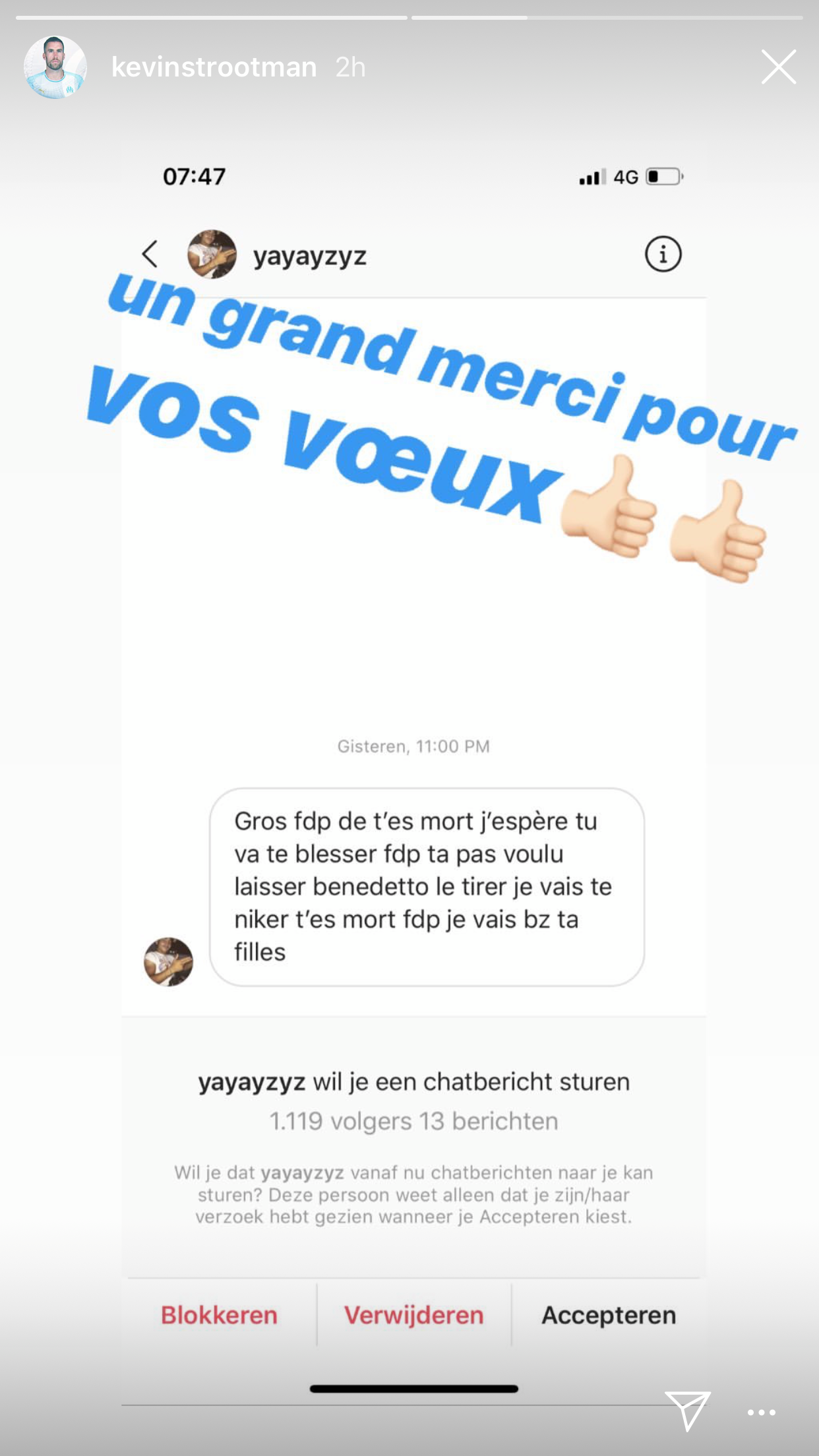Open the story's three-dot options menu
This screenshot has height=1456, width=819.
[761, 1412]
